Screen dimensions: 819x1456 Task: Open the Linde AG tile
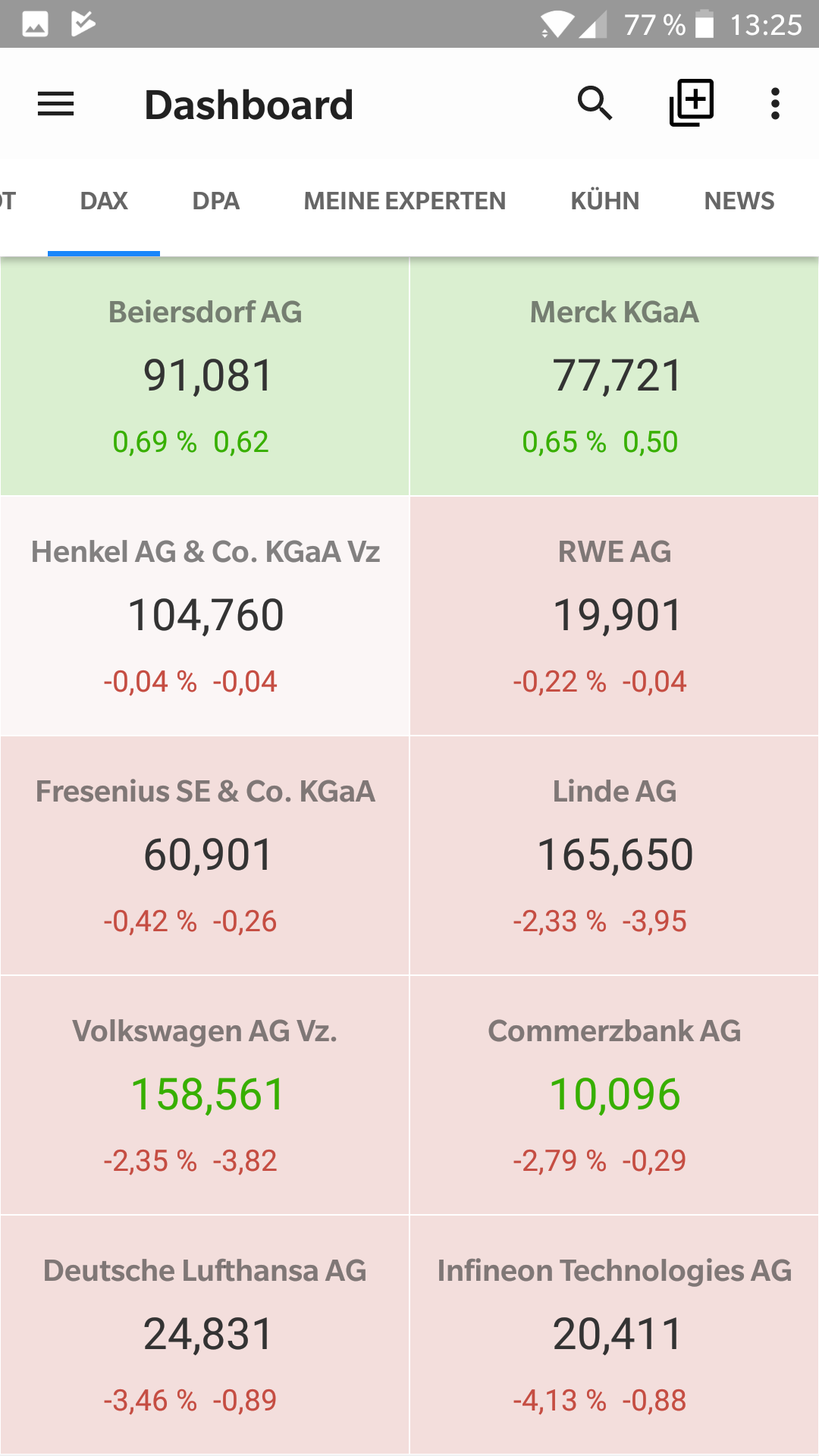pos(614,855)
